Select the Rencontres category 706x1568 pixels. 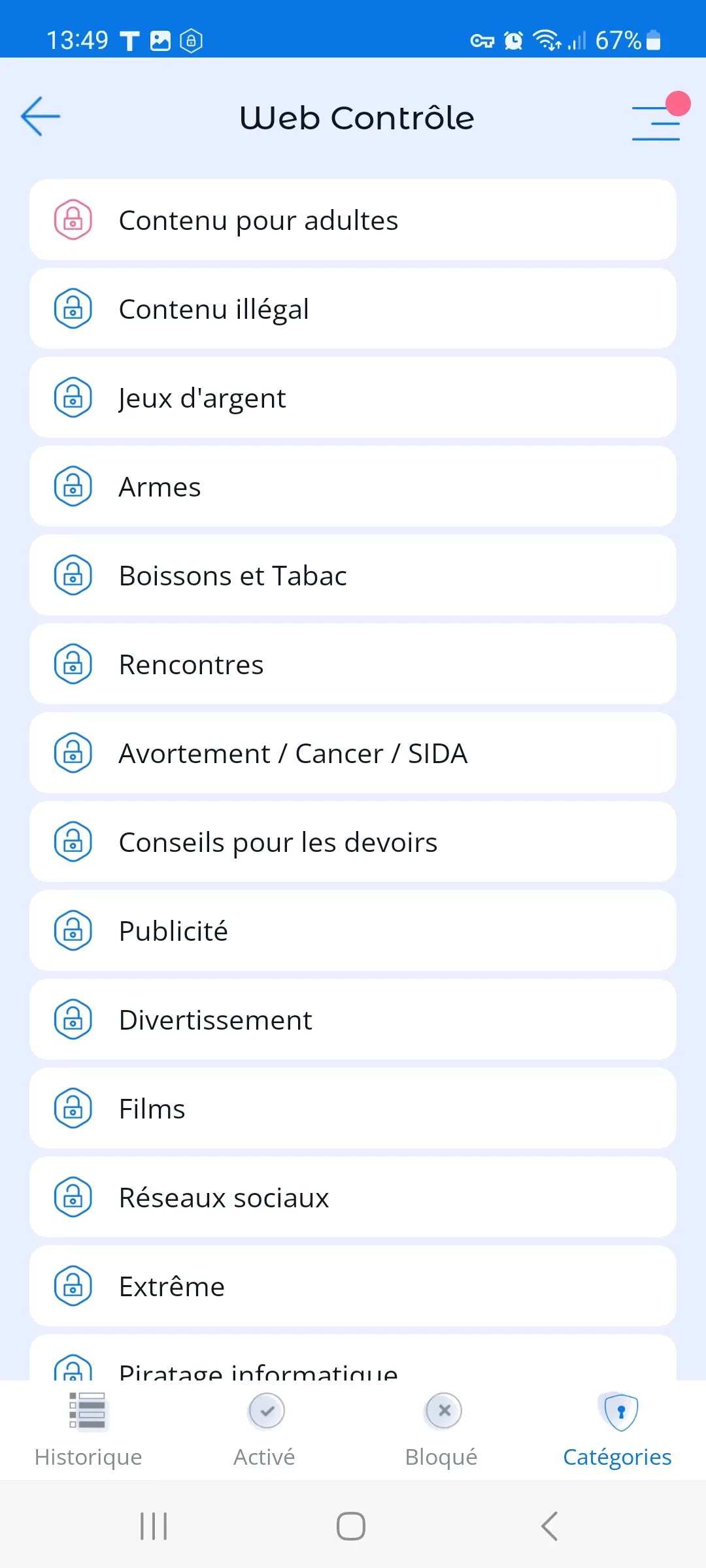353,664
